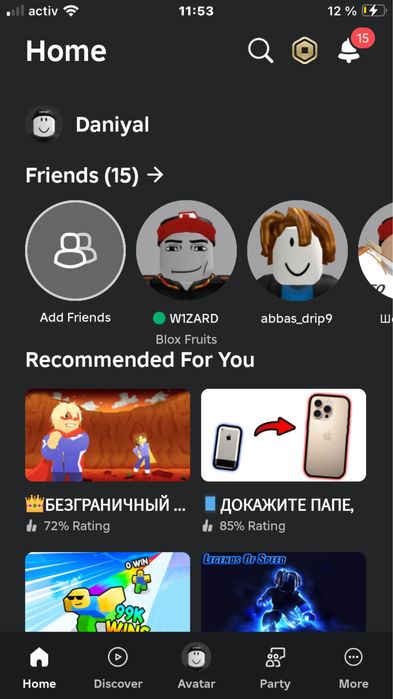The width and height of the screenshot is (393, 699).
Task: Open the More tab
Action: [x=354, y=667]
